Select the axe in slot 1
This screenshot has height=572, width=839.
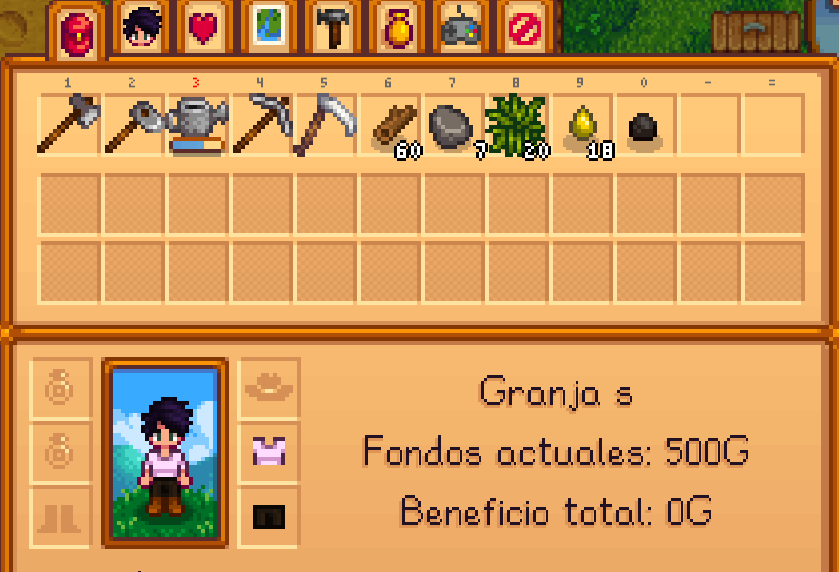69,125
